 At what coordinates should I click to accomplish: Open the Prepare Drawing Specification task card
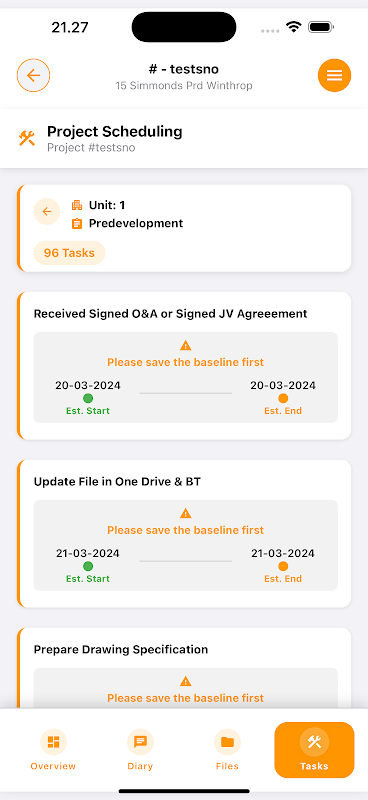point(184,668)
